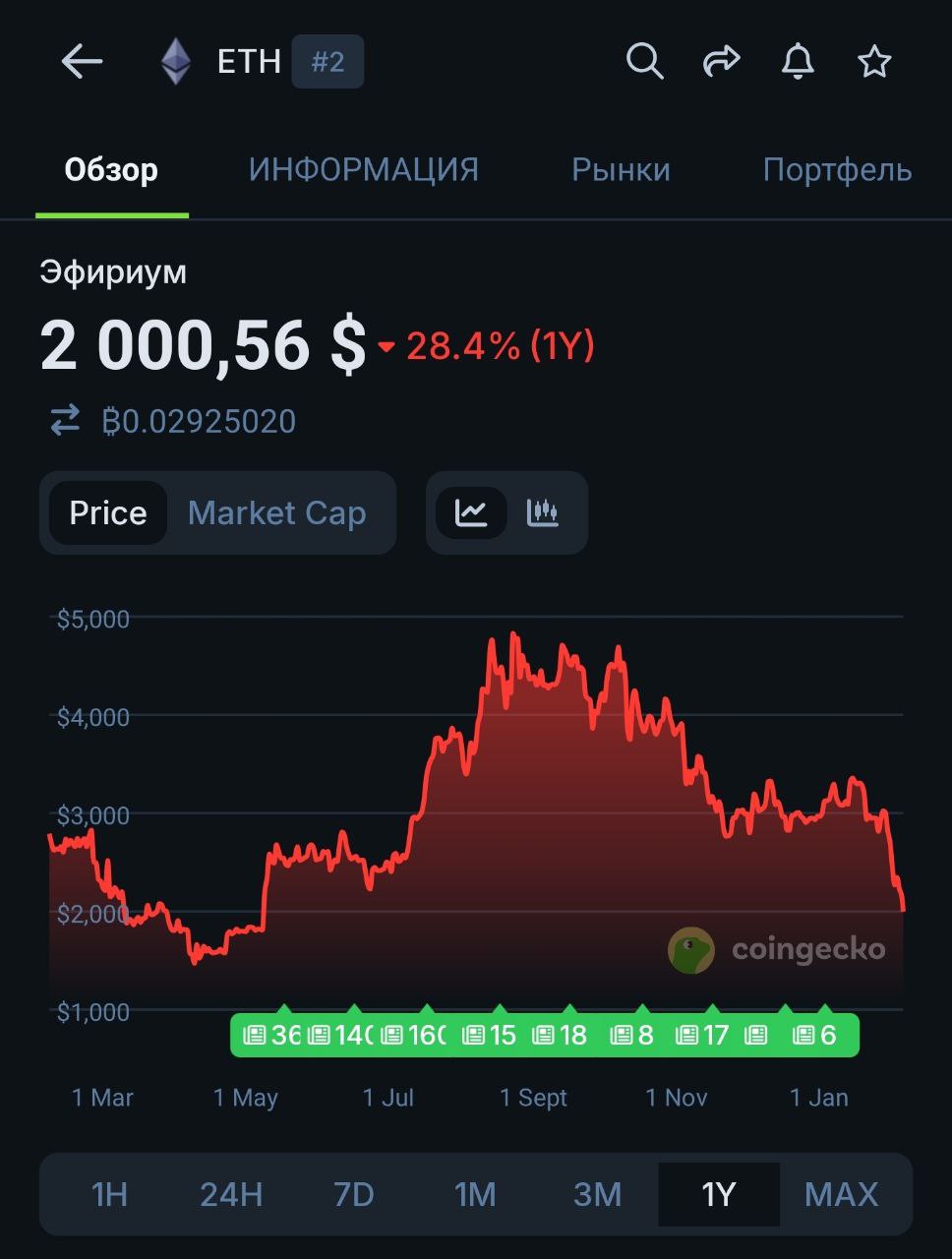Choose the 1M time range
This screenshot has width=952, height=1259.
point(475,1194)
